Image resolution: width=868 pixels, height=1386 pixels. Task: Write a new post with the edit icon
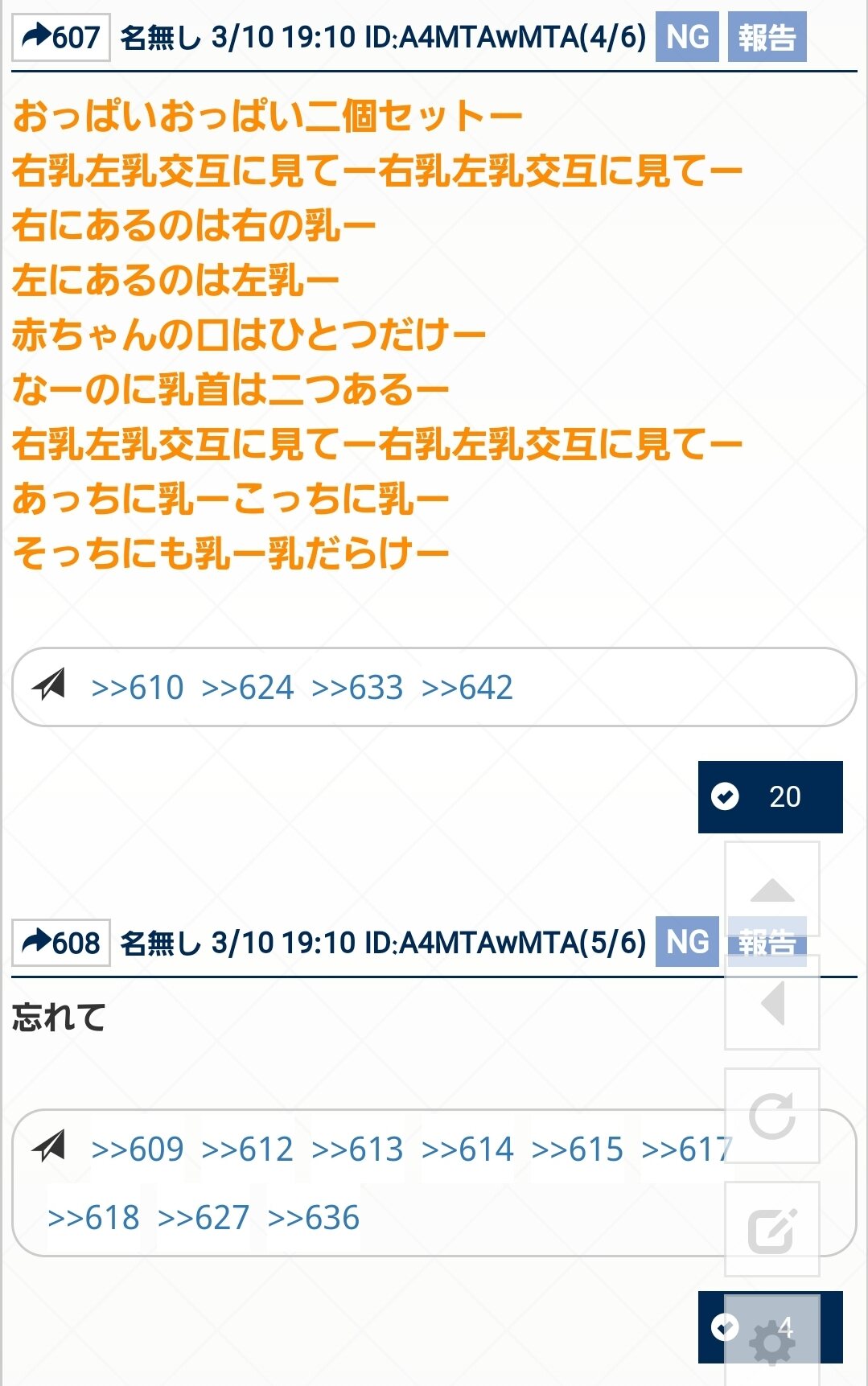coord(772,1229)
